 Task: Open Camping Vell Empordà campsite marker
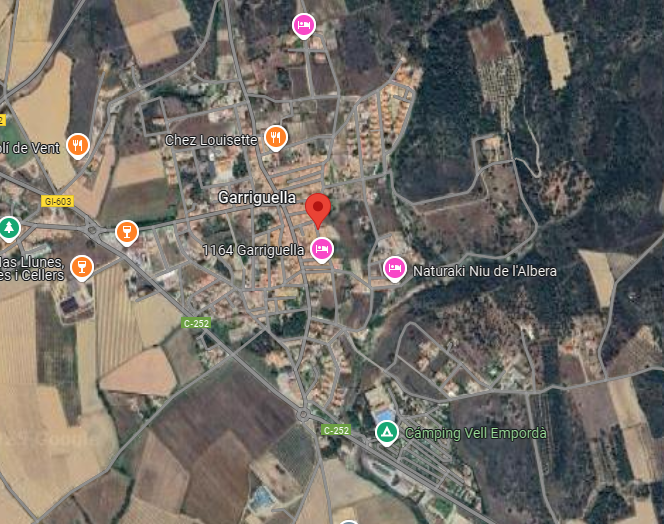(386, 432)
